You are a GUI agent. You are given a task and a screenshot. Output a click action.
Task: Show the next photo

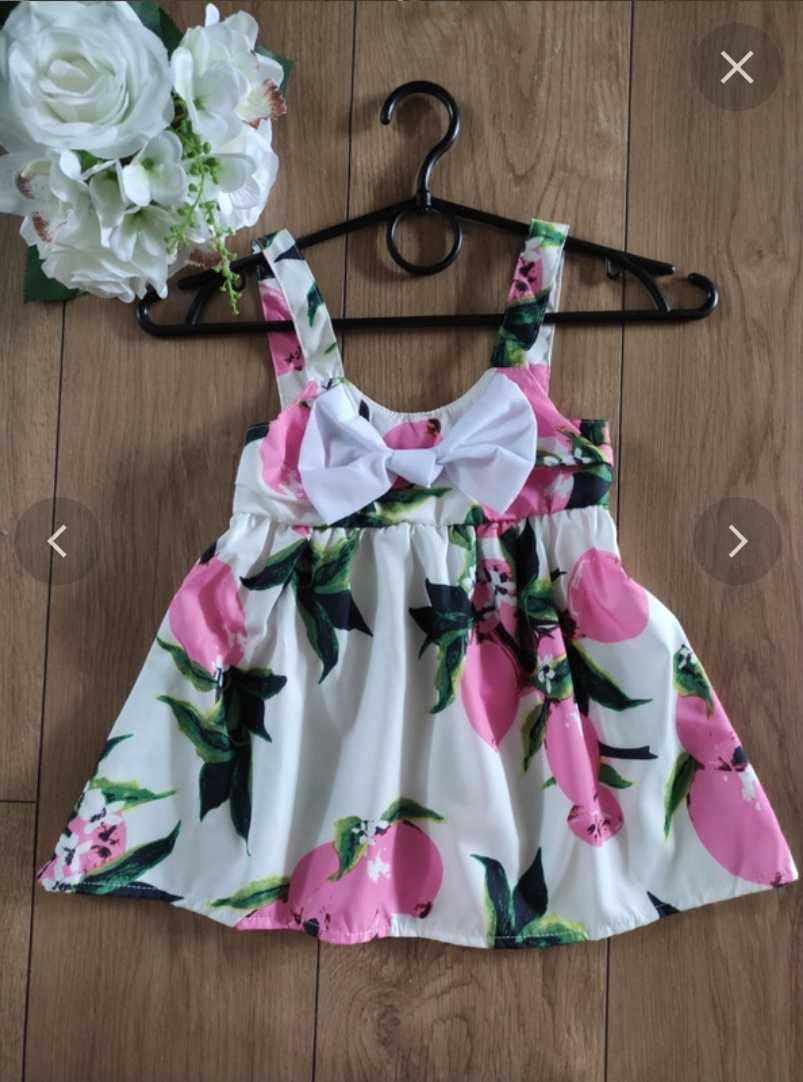click(738, 541)
